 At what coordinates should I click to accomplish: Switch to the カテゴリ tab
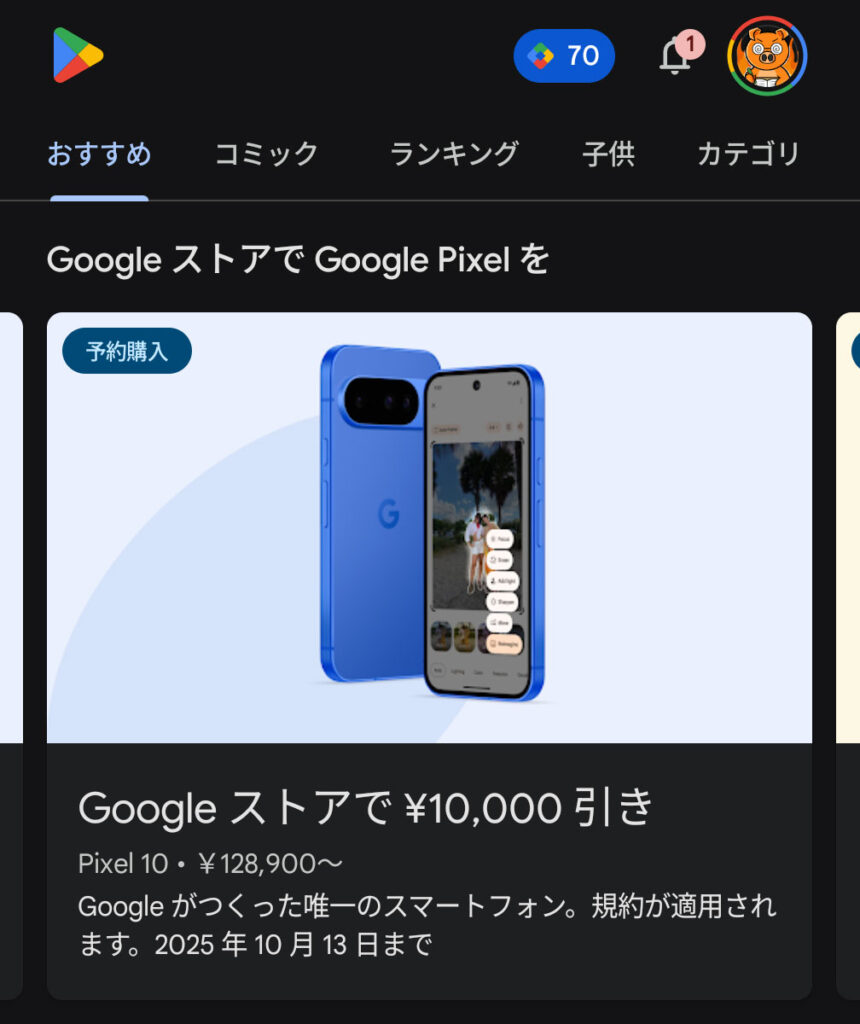click(748, 154)
